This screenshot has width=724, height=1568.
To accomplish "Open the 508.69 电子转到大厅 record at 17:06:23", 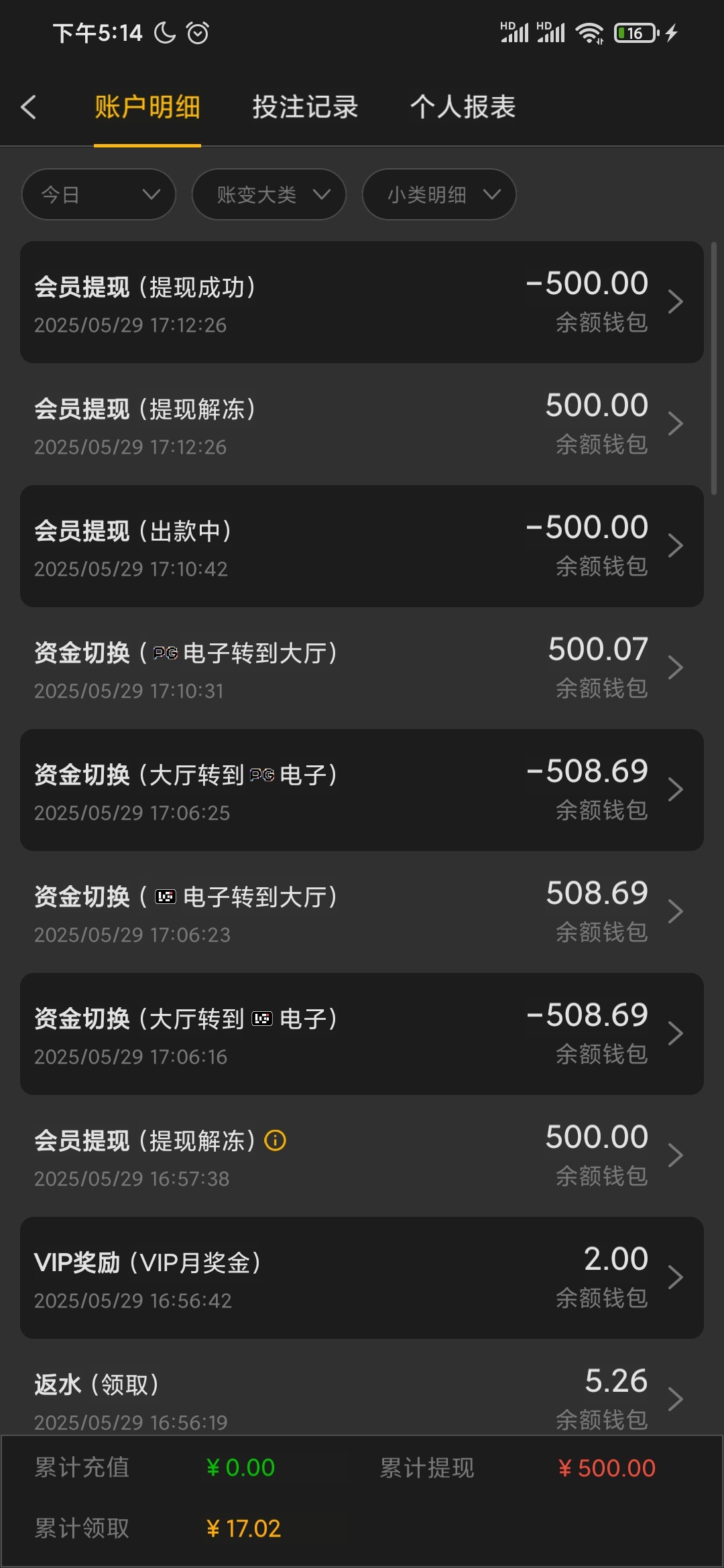I will tap(362, 912).
